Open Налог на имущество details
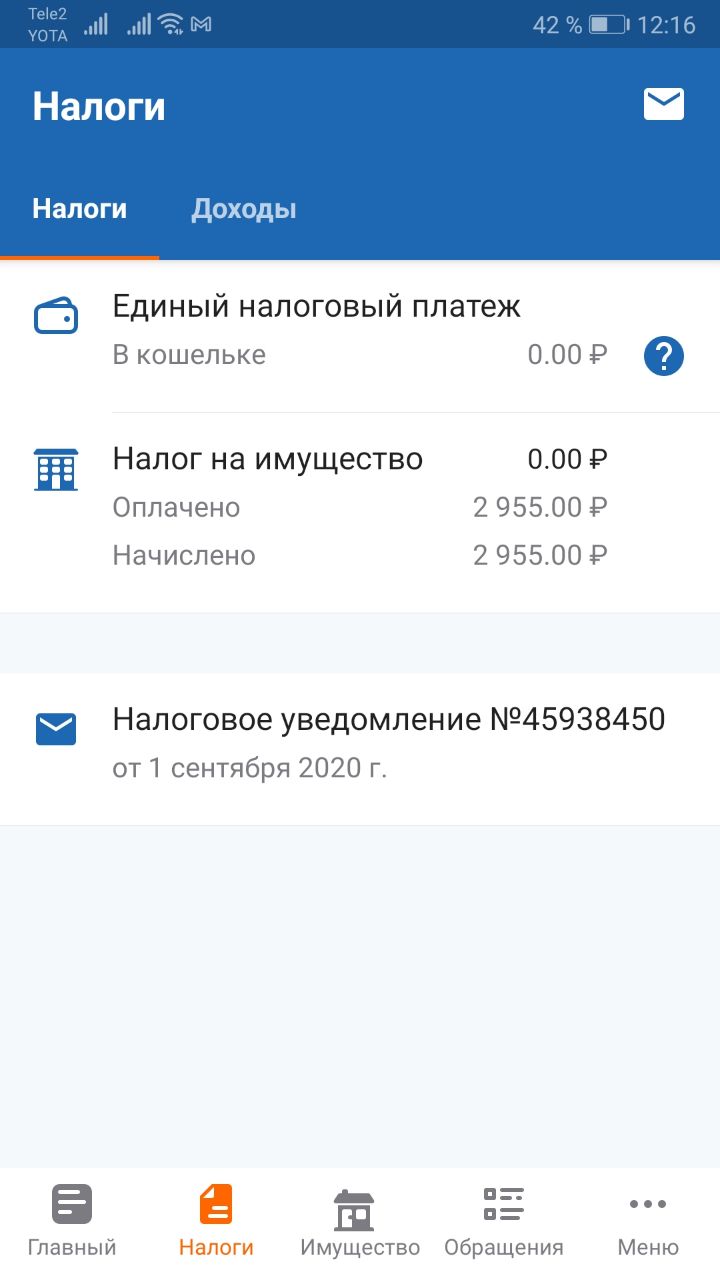Image resolution: width=720 pixels, height=1280 pixels. point(360,508)
